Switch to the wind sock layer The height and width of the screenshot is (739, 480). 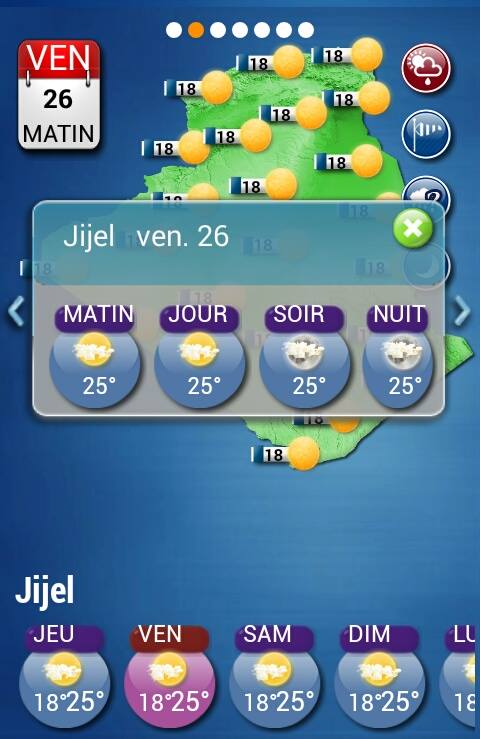click(x=426, y=134)
